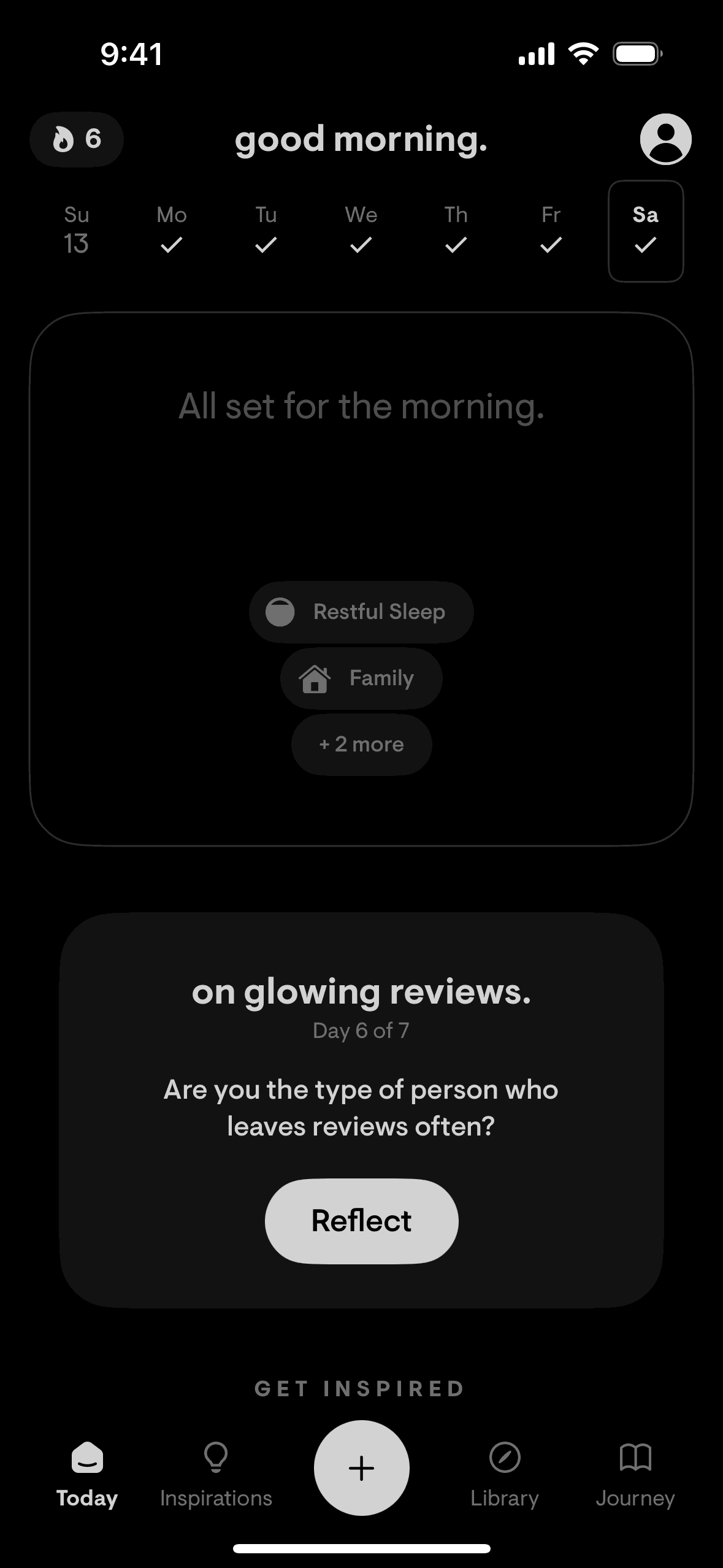Select Sunday the 13th in the week strip

(77, 231)
